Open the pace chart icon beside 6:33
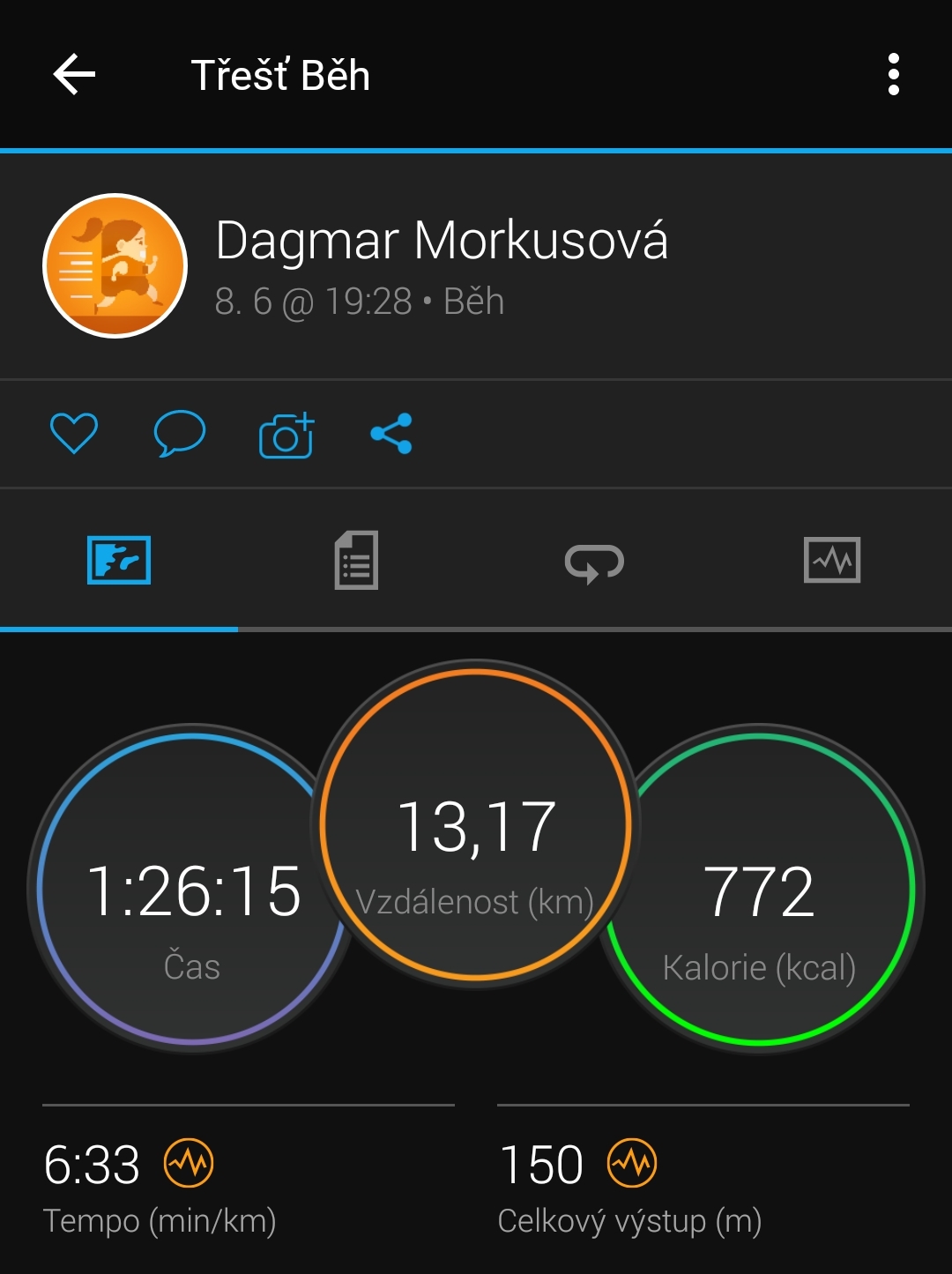952x1274 pixels. [x=190, y=1164]
